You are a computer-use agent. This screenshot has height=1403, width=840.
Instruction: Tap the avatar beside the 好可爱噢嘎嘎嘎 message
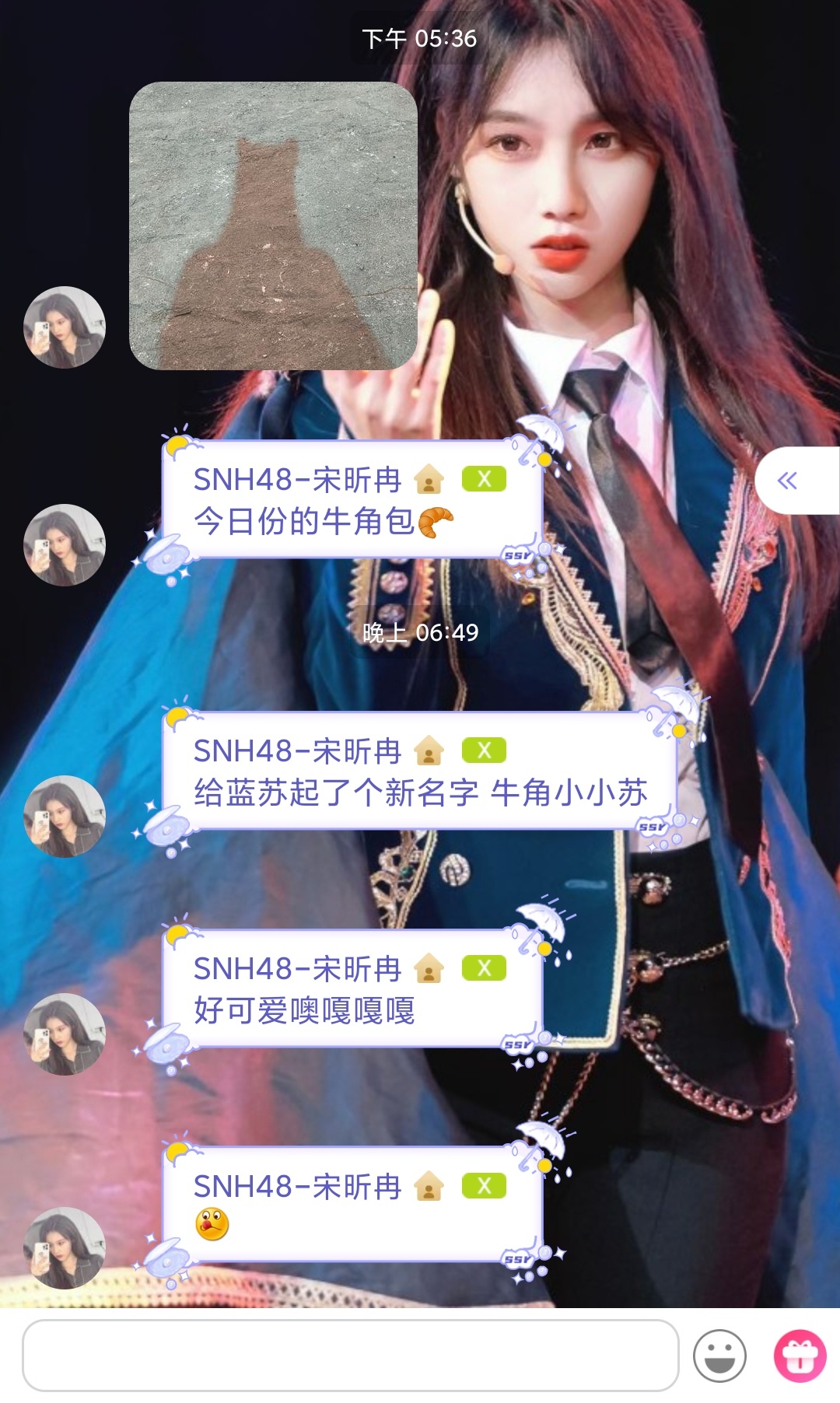pyautogui.click(x=65, y=1034)
